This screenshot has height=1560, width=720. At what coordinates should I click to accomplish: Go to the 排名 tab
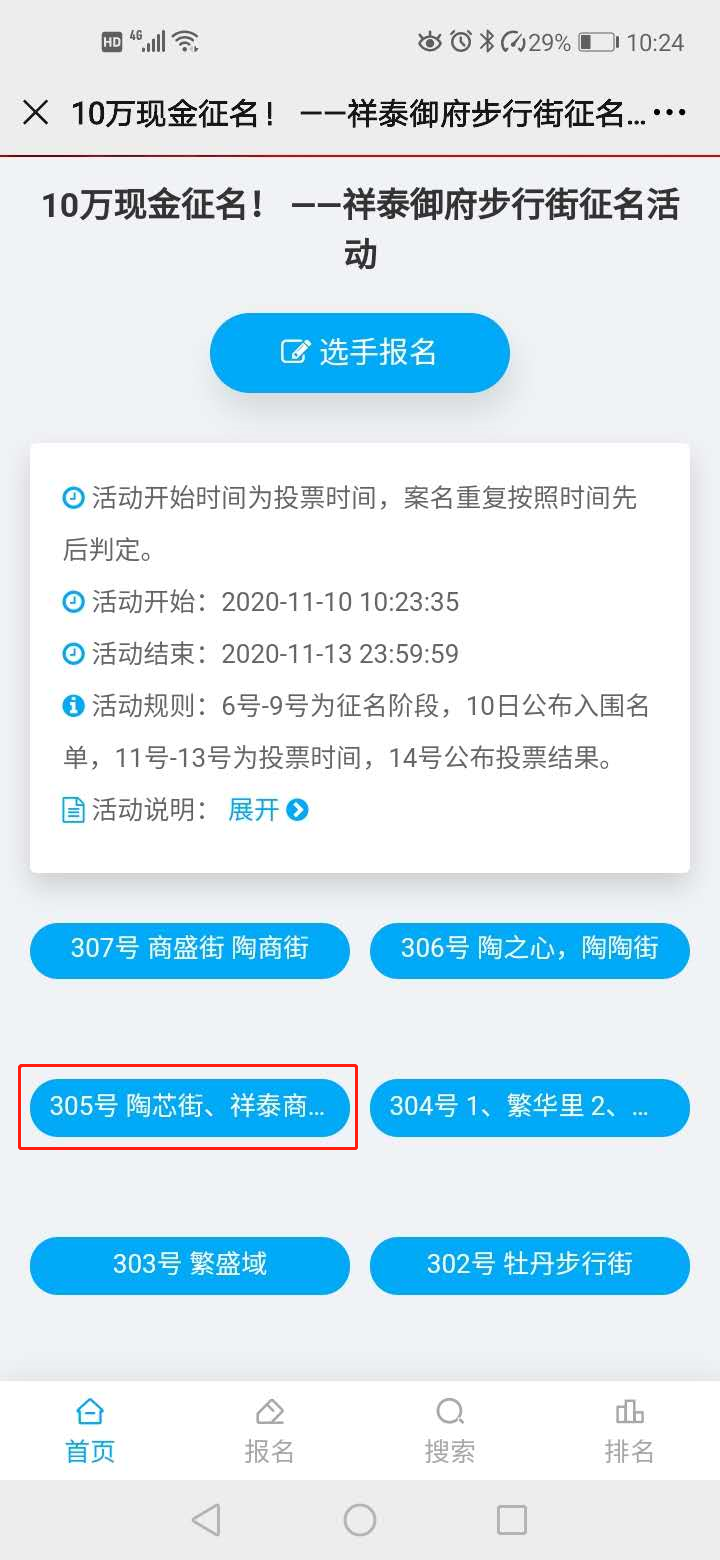click(x=629, y=1431)
